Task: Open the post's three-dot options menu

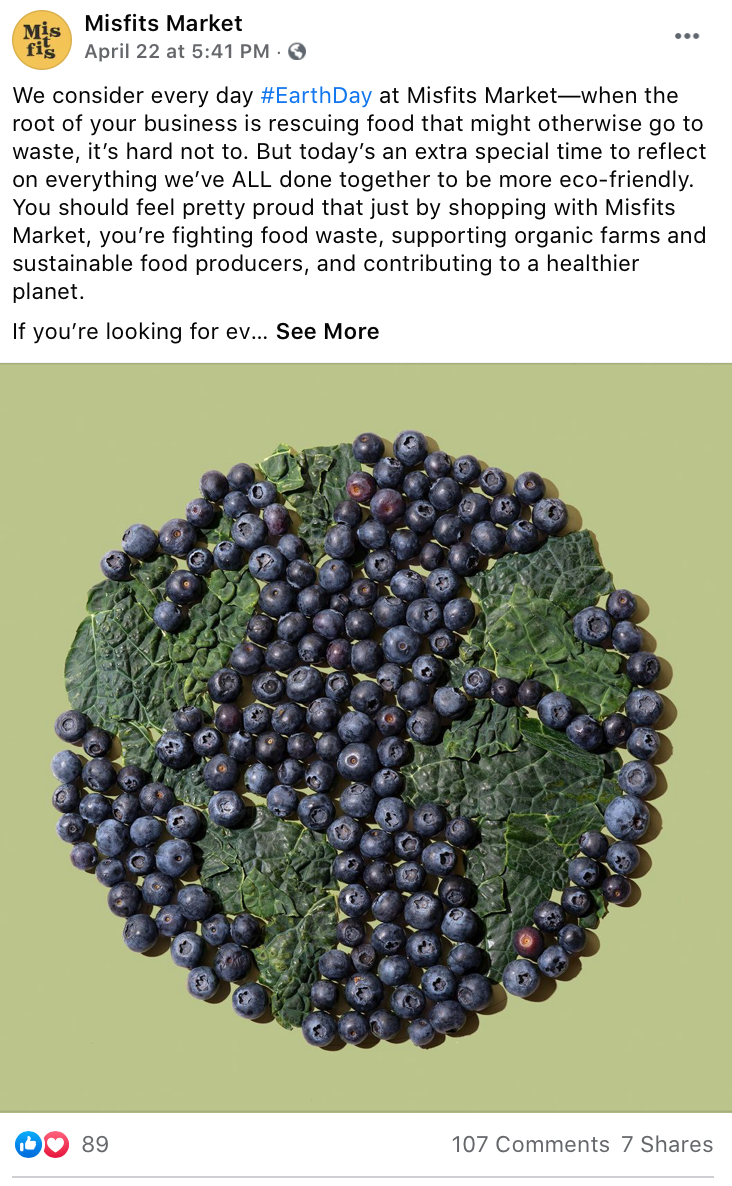Action: pos(687,36)
